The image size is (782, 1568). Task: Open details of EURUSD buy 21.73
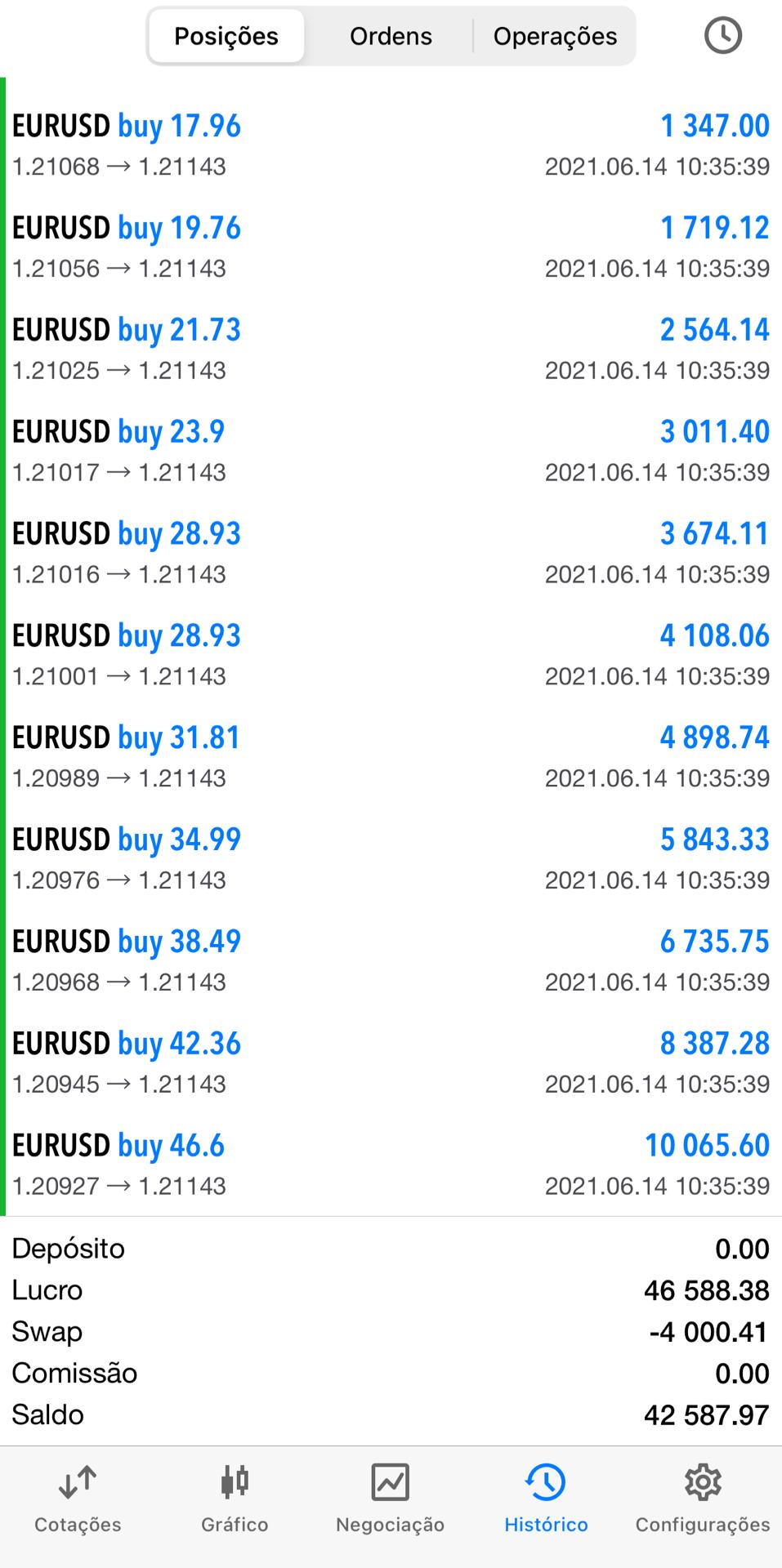coord(391,350)
